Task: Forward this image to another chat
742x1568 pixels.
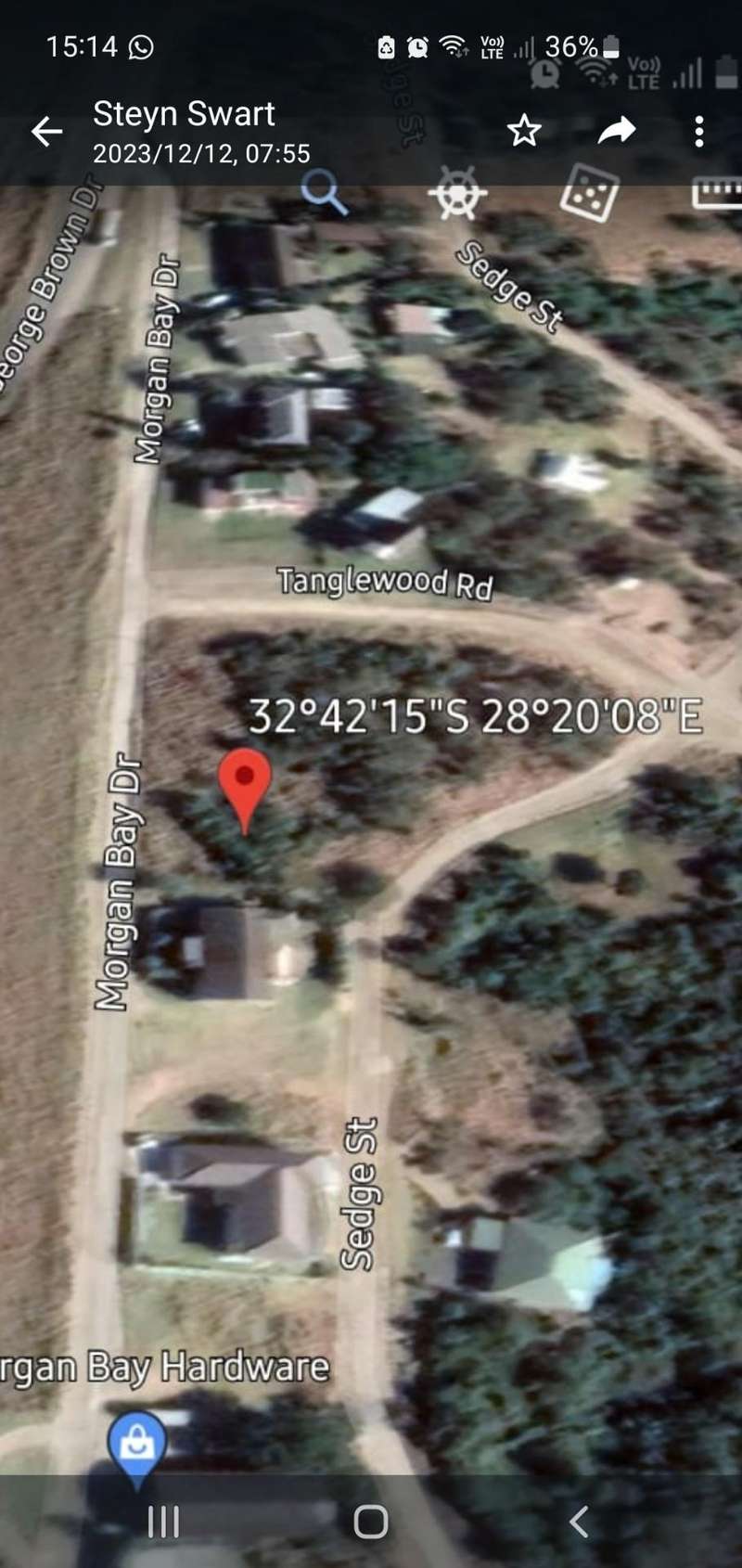Action: point(616,132)
